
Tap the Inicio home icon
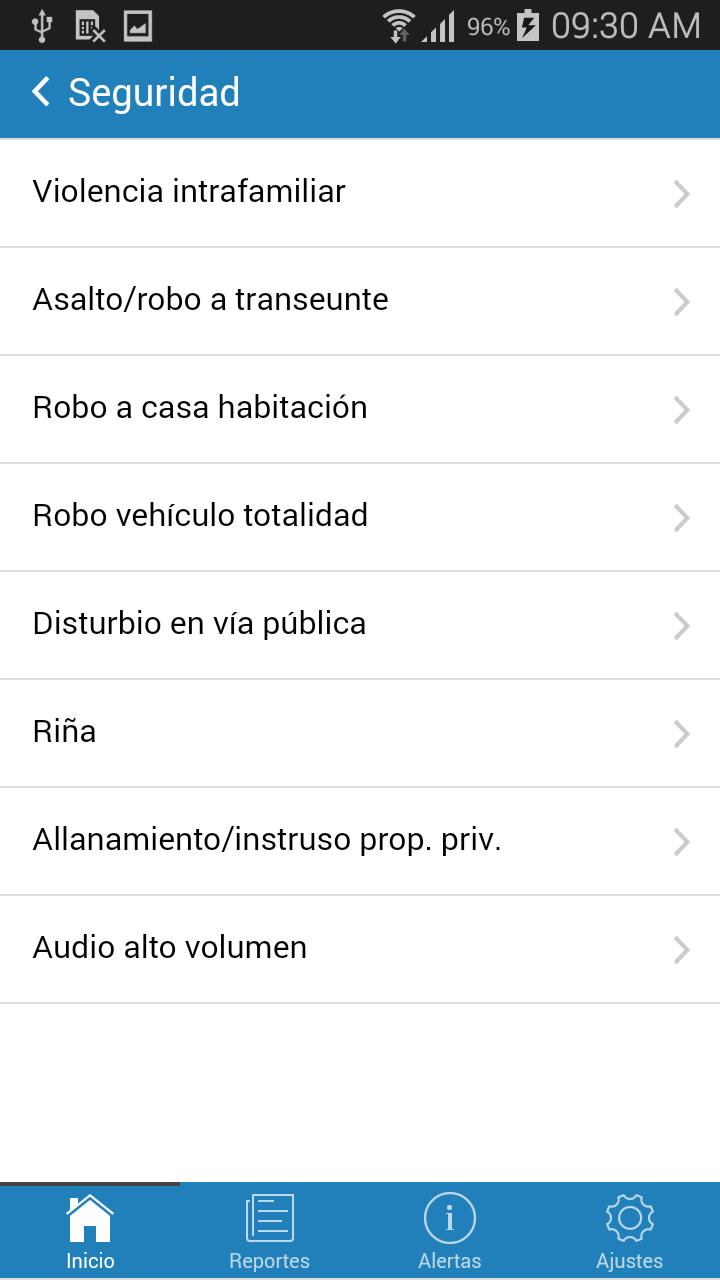point(90,1218)
